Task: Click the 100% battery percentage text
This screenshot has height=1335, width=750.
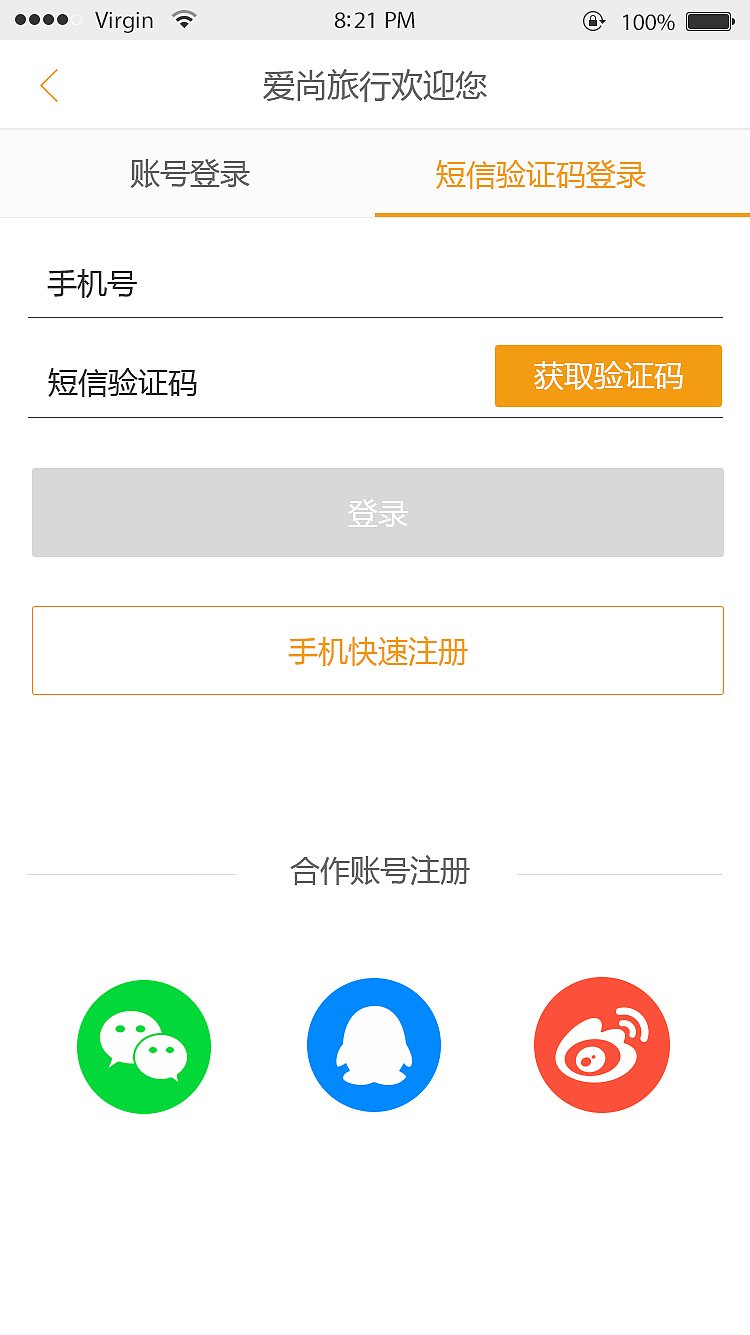Action: tap(648, 21)
